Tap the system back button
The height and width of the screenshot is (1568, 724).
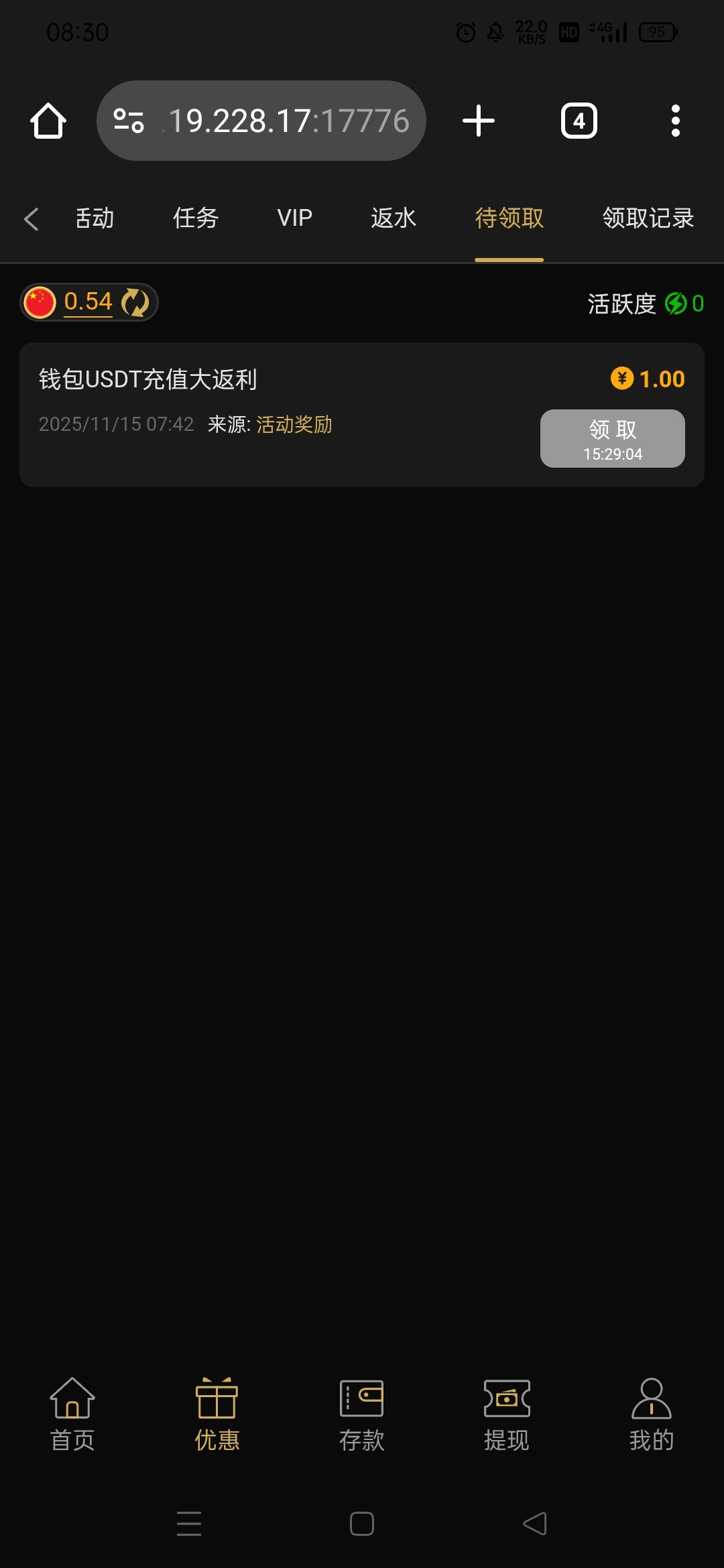click(x=535, y=1524)
